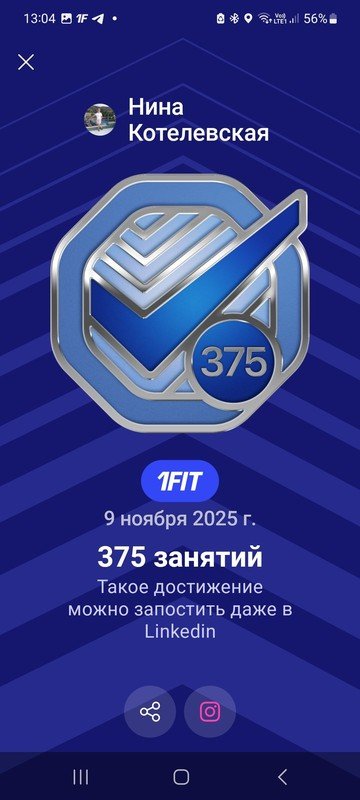
Task: Open recent apps from navigation bar
Action: point(81,777)
